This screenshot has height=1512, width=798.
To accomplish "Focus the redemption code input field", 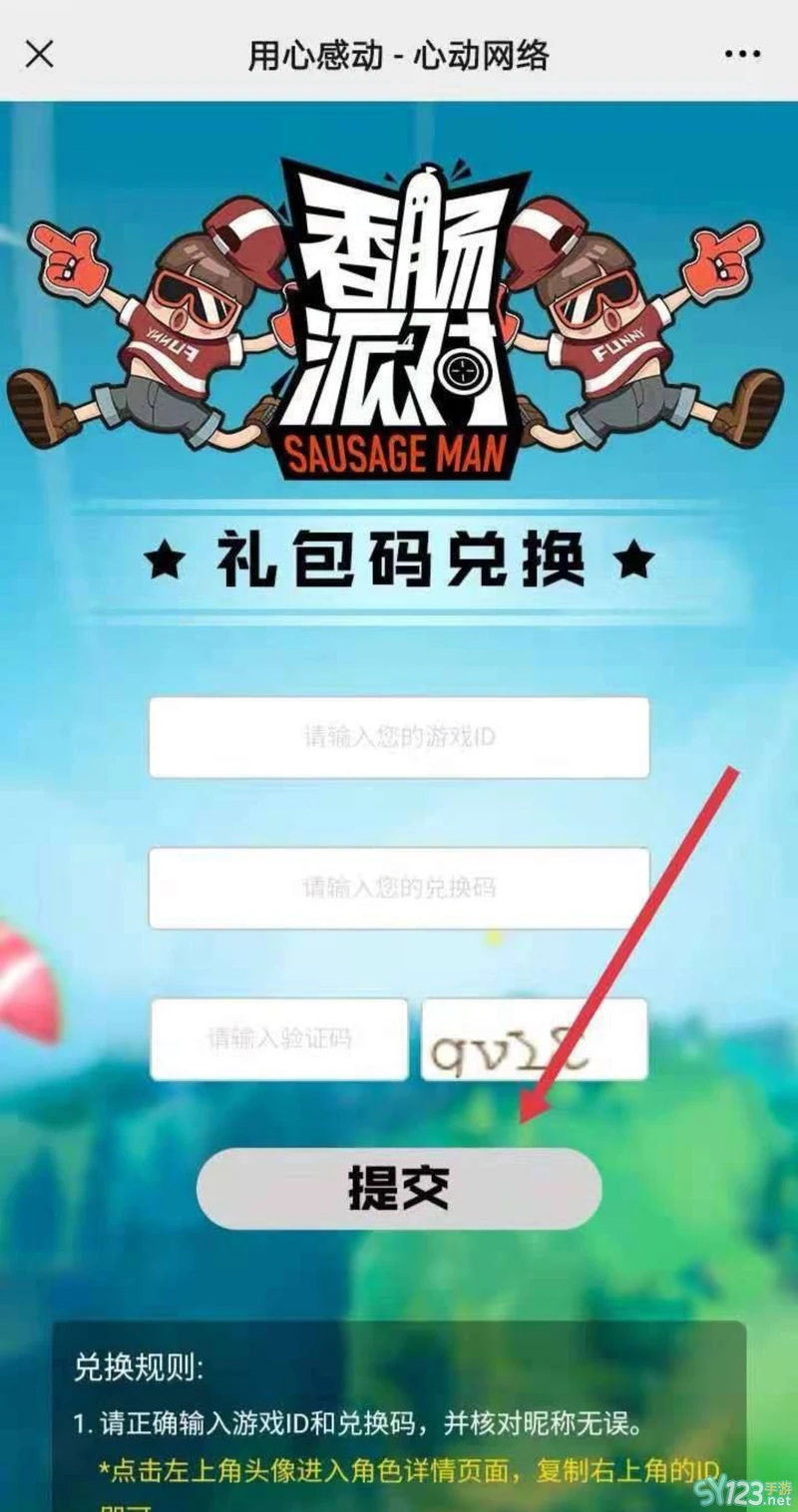I will (x=399, y=888).
